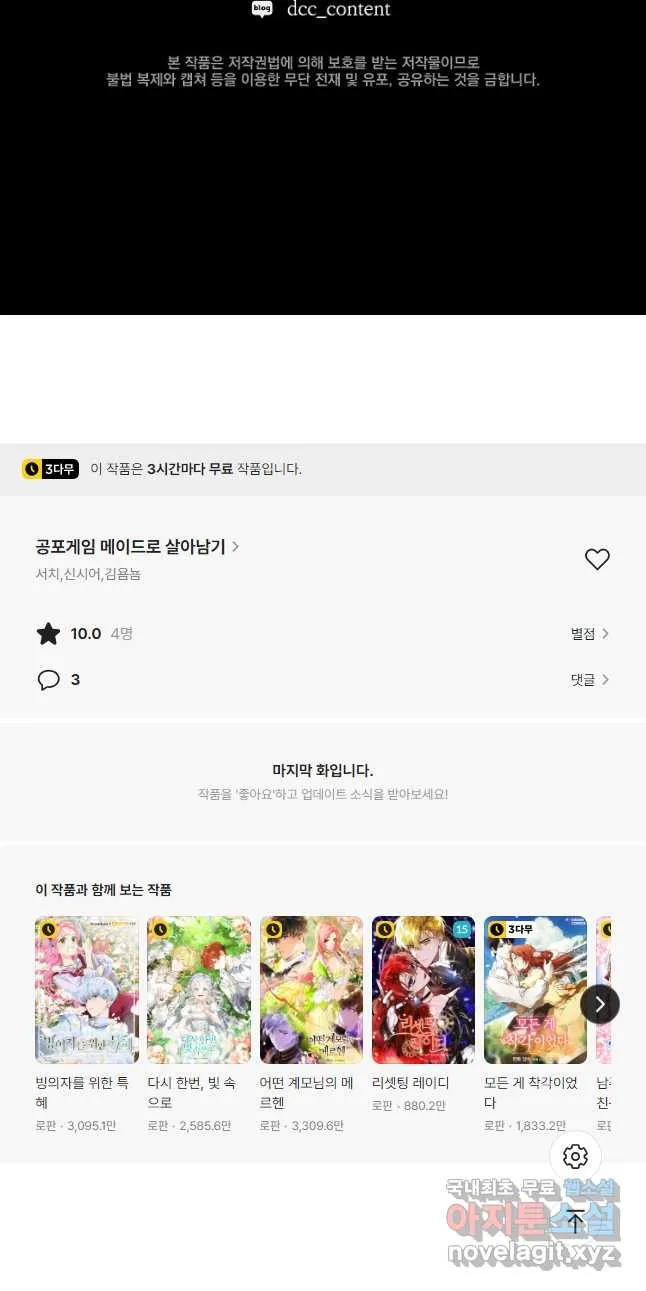The image size is (646, 1291).
Task: Open the 어떤 계모님의 메르헨 card
Action: coord(311,1025)
